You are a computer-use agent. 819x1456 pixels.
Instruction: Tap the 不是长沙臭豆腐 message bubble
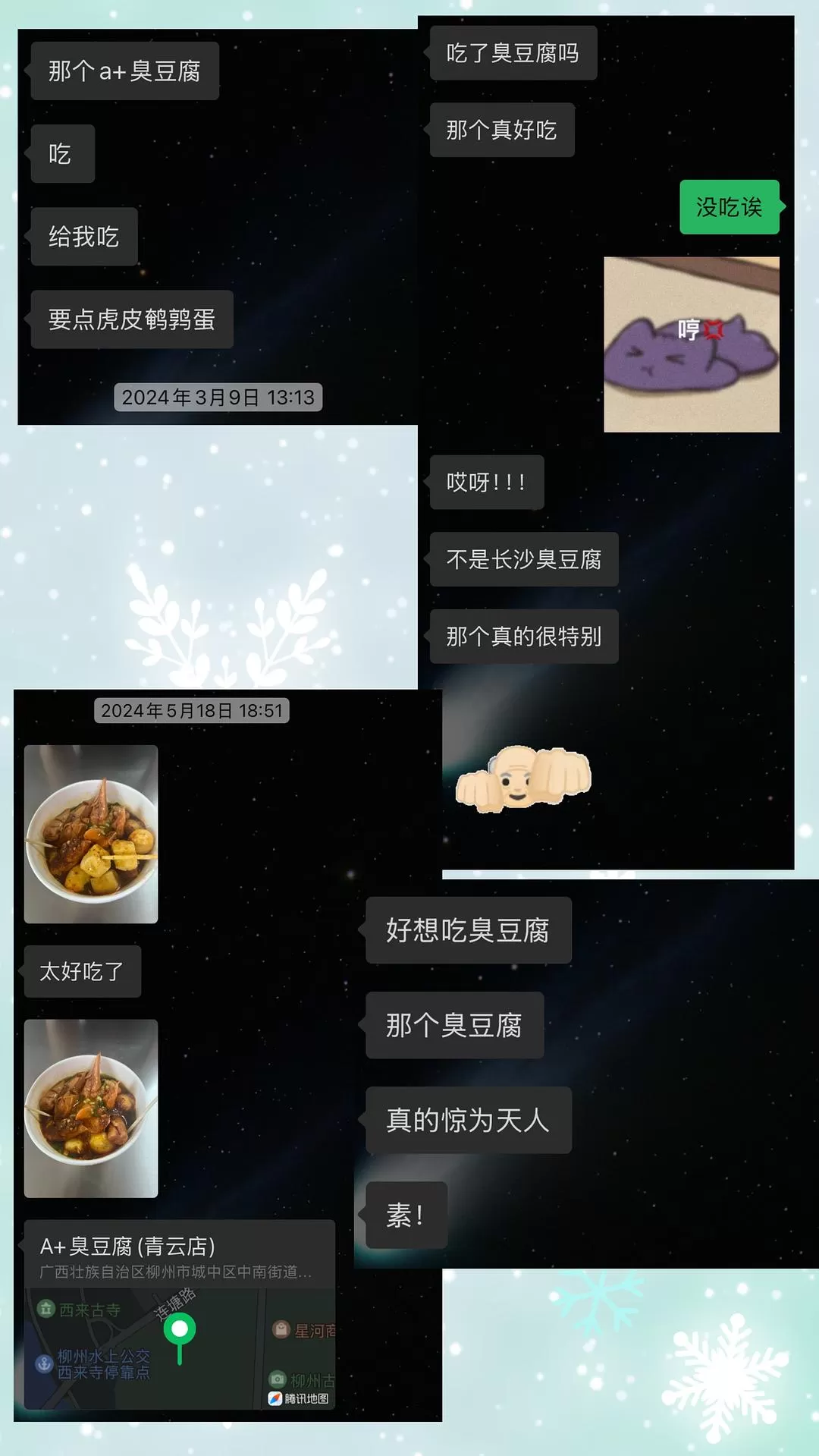(x=524, y=559)
